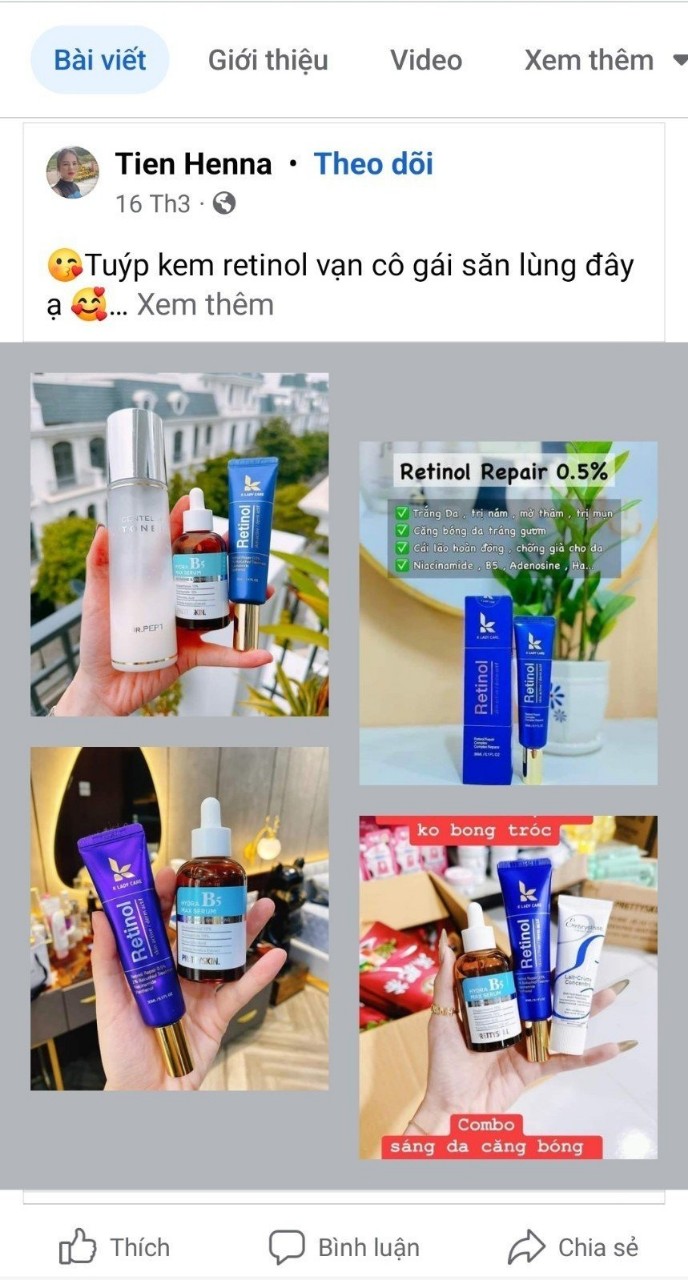This screenshot has height=1280, width=688.
Task: Expand the Xem thêm tabs dropdown
Action: click(604, 60)
